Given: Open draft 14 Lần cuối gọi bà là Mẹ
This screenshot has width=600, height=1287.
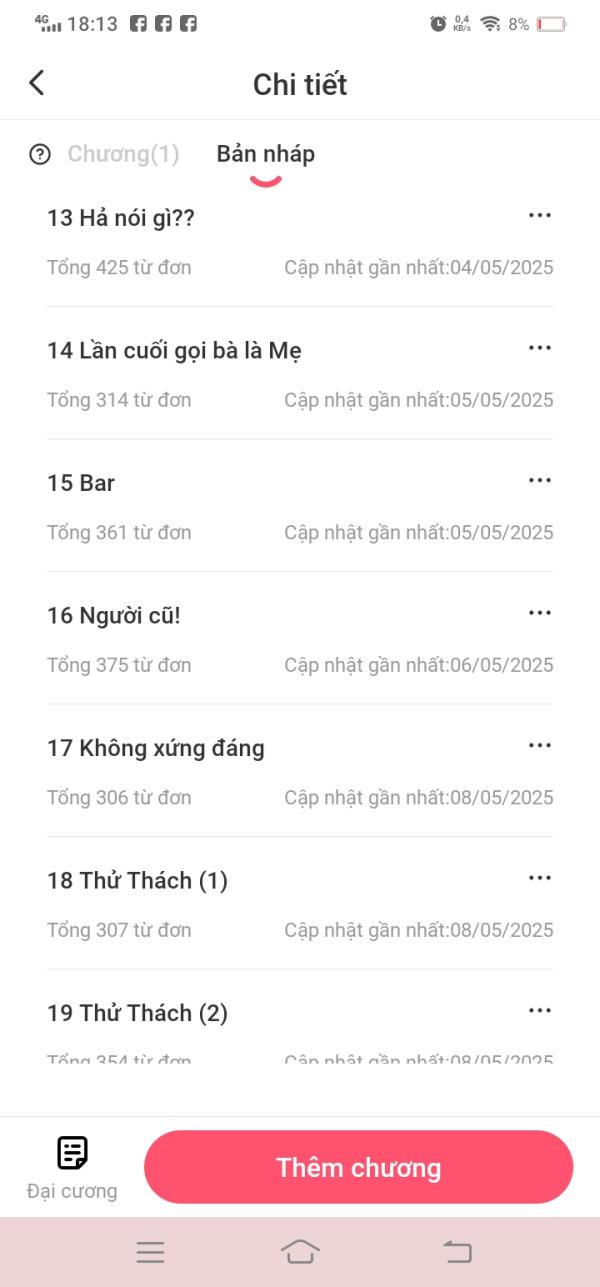Looking at the screenshot, I should pyautogui.click(x=300, y=373).
